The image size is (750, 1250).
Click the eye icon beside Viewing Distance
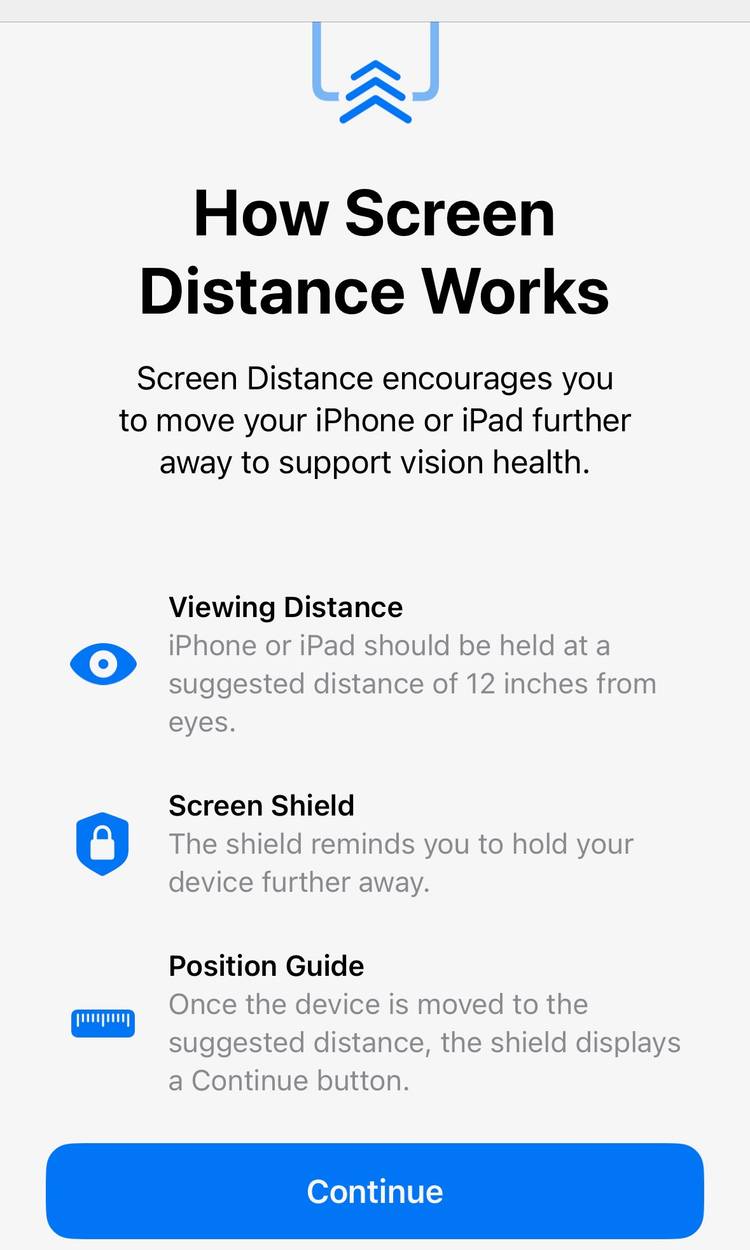pos(103,663)
